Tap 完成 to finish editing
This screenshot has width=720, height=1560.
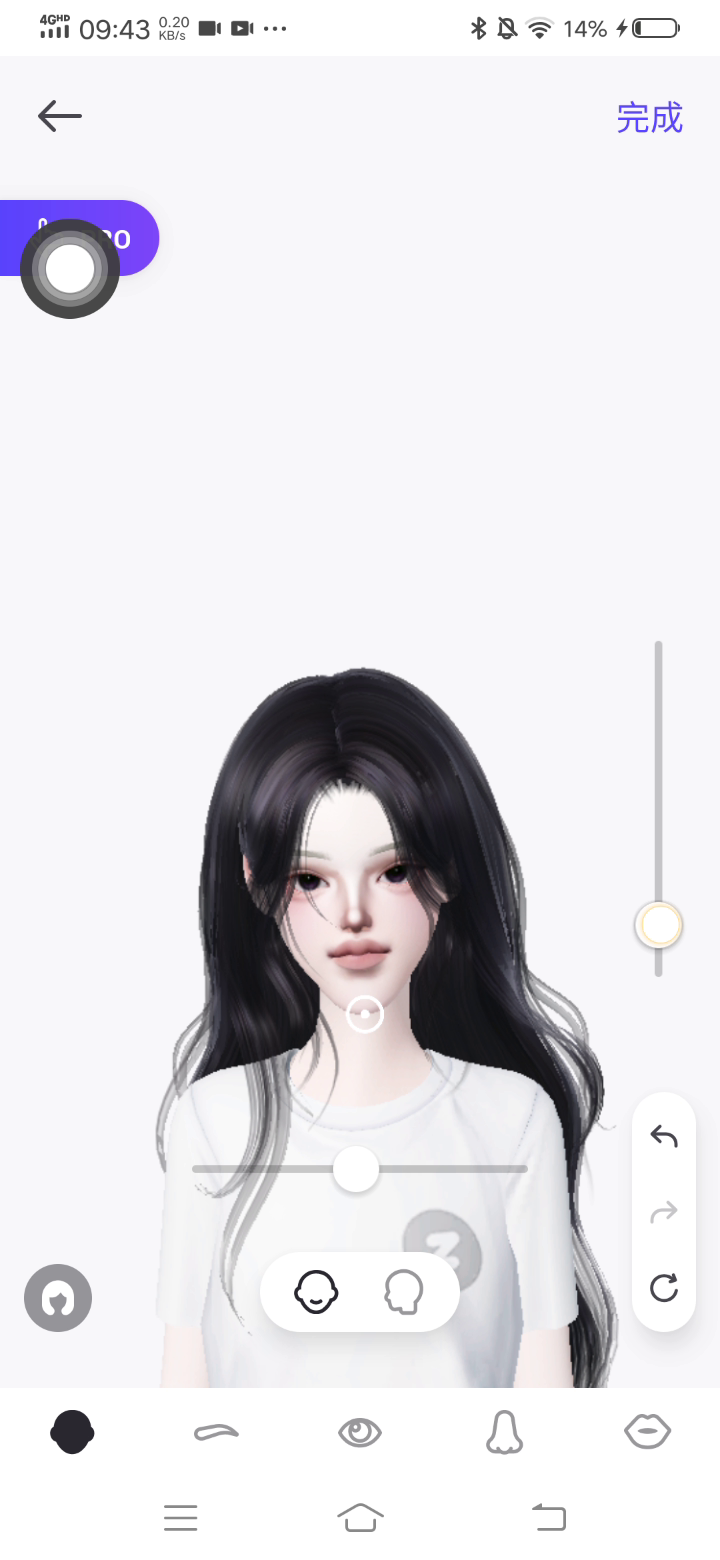tap(649, 118)
